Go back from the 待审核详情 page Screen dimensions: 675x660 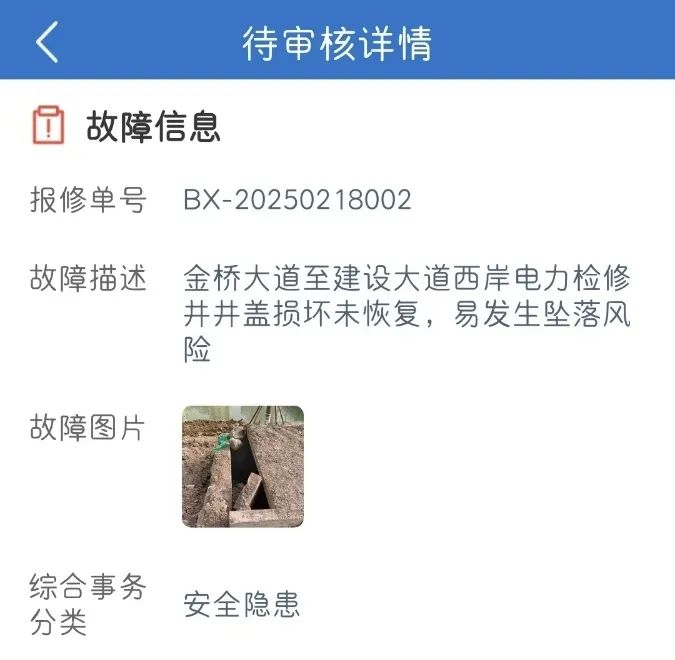tap(47, 42)
